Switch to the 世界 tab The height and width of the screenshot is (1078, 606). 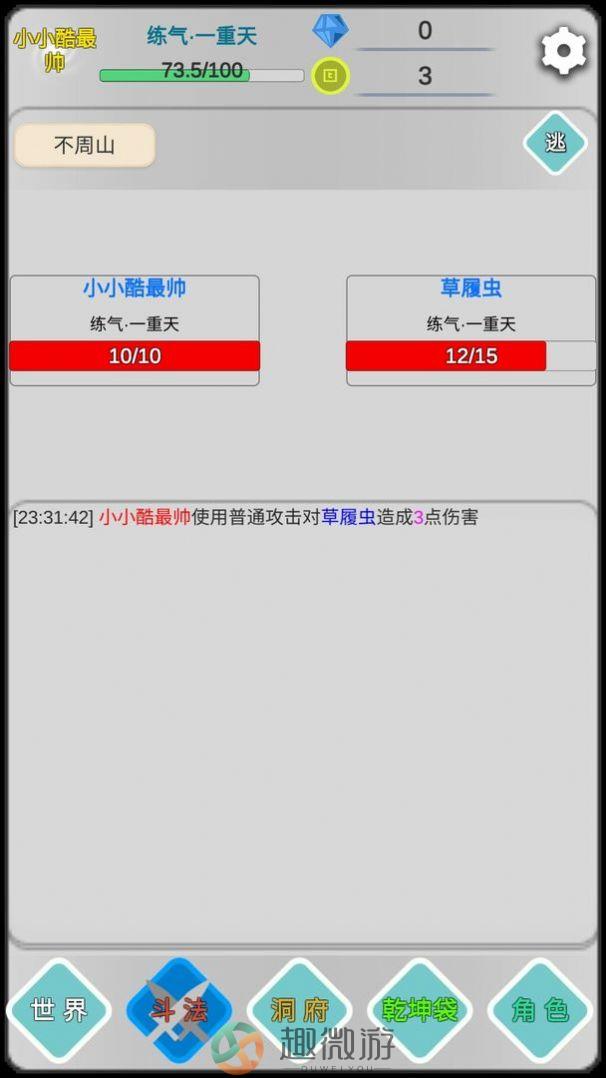tap(58, 1010)
